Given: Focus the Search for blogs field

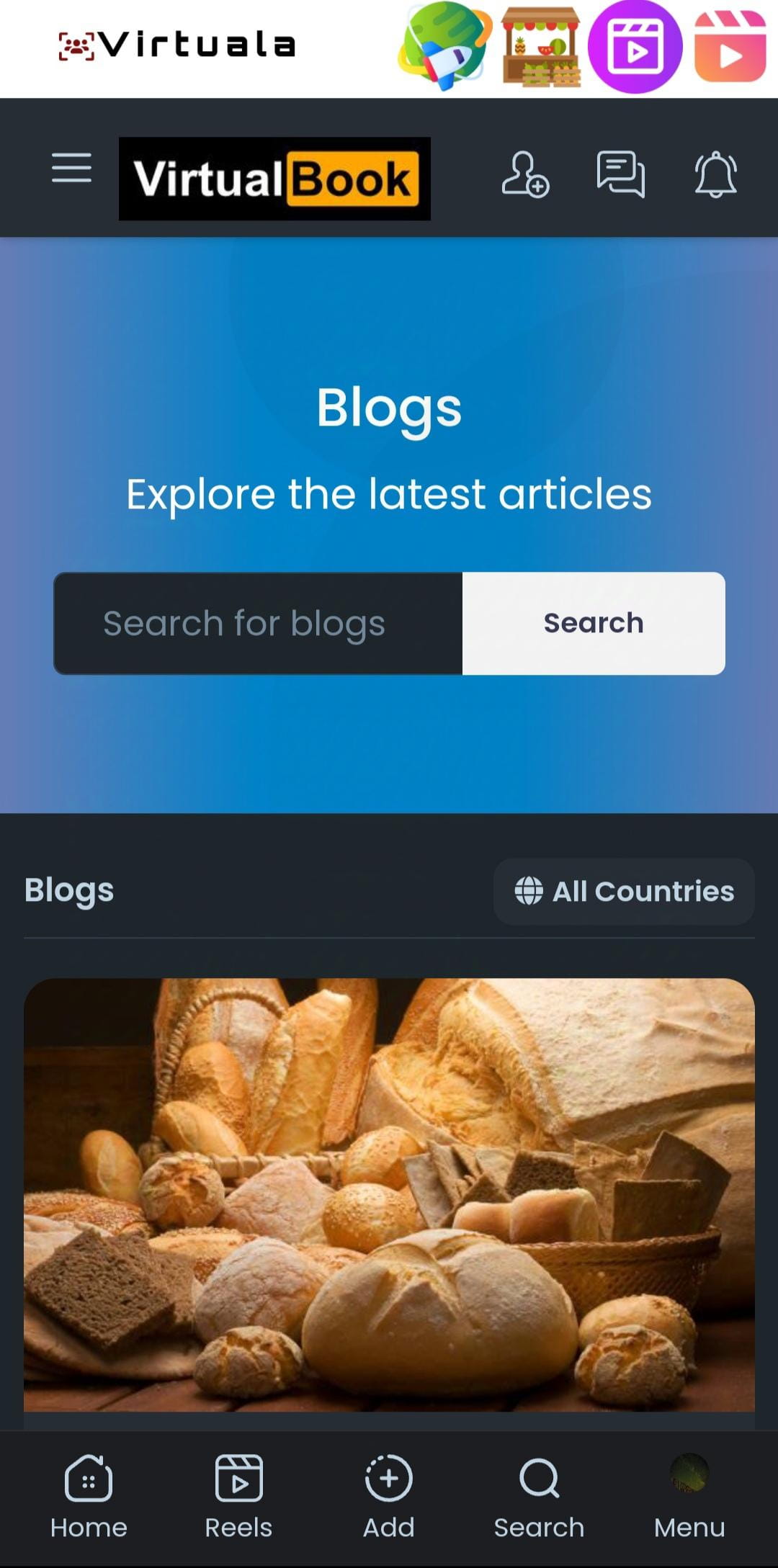Looking at the screenshot, I should click(x=258, y=624).
